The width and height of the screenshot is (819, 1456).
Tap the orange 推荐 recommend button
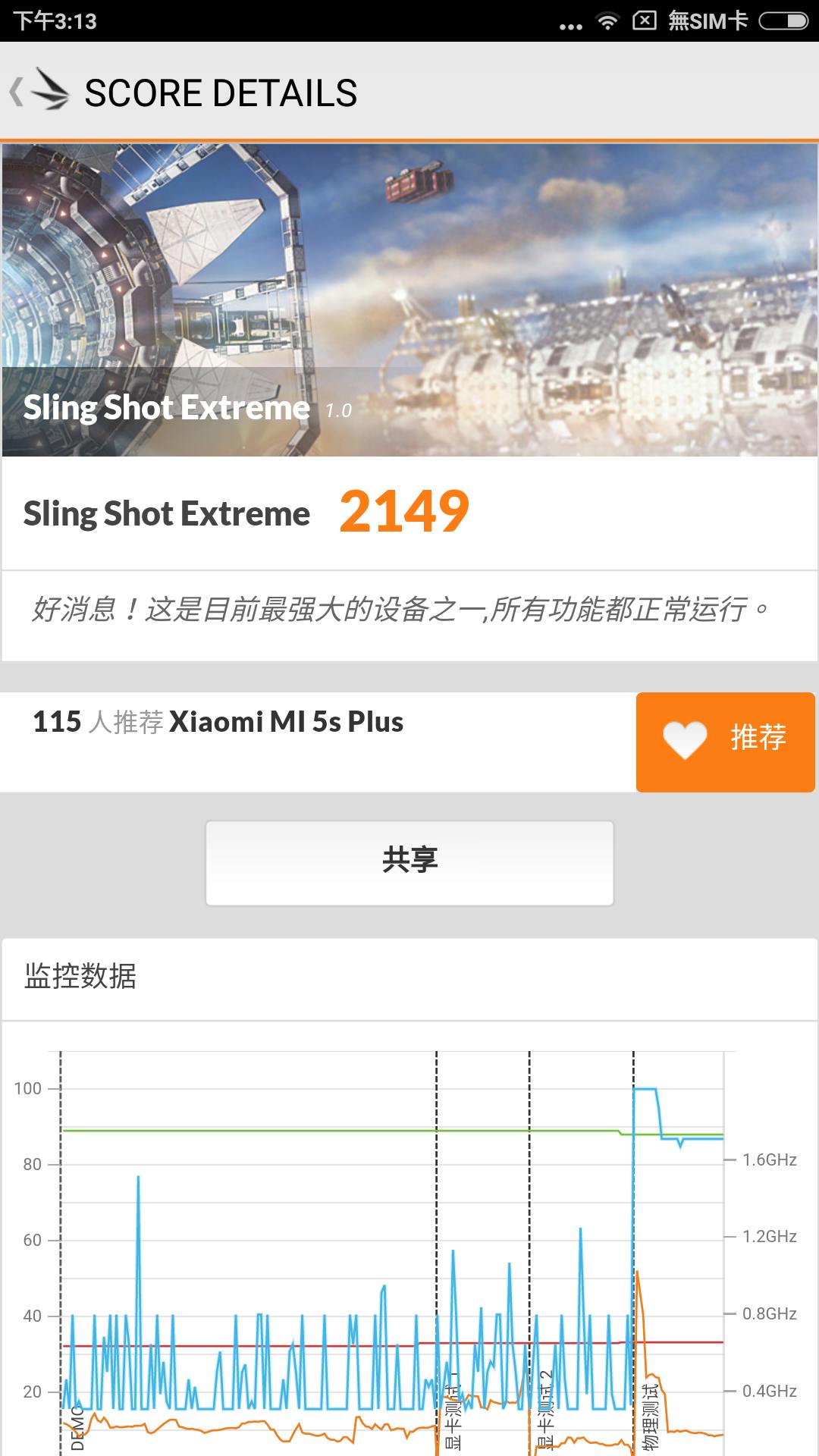coord(725,741)
